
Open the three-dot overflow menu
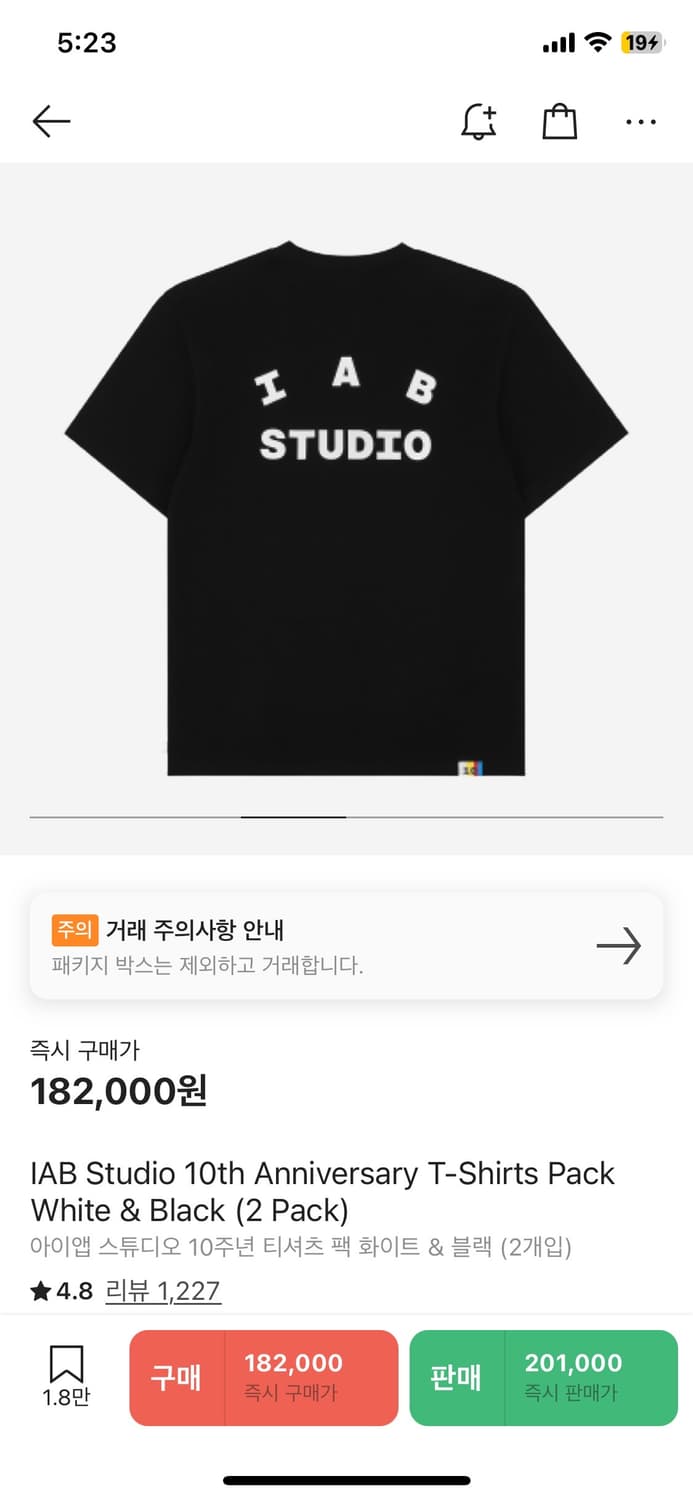click(640, 122)
